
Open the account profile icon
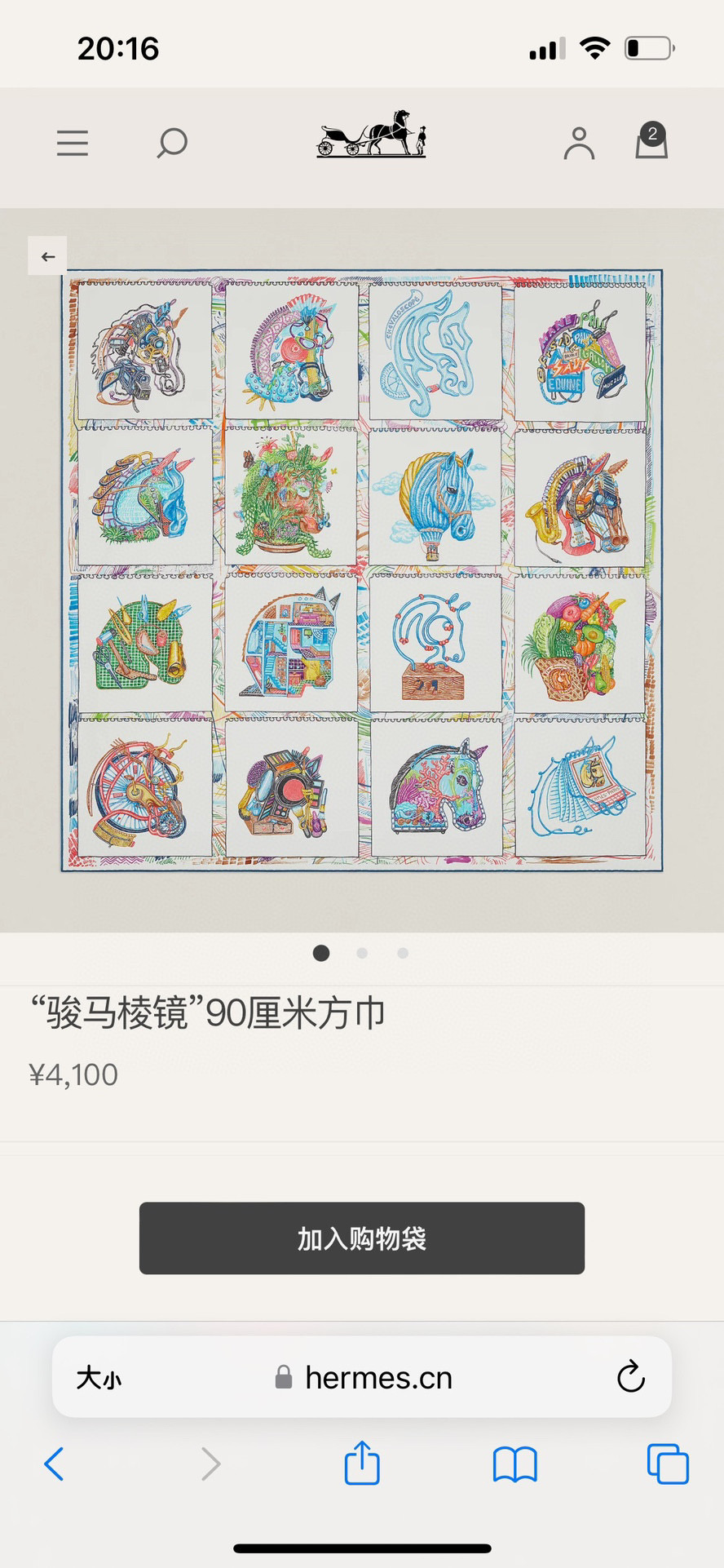coord(579,144)
